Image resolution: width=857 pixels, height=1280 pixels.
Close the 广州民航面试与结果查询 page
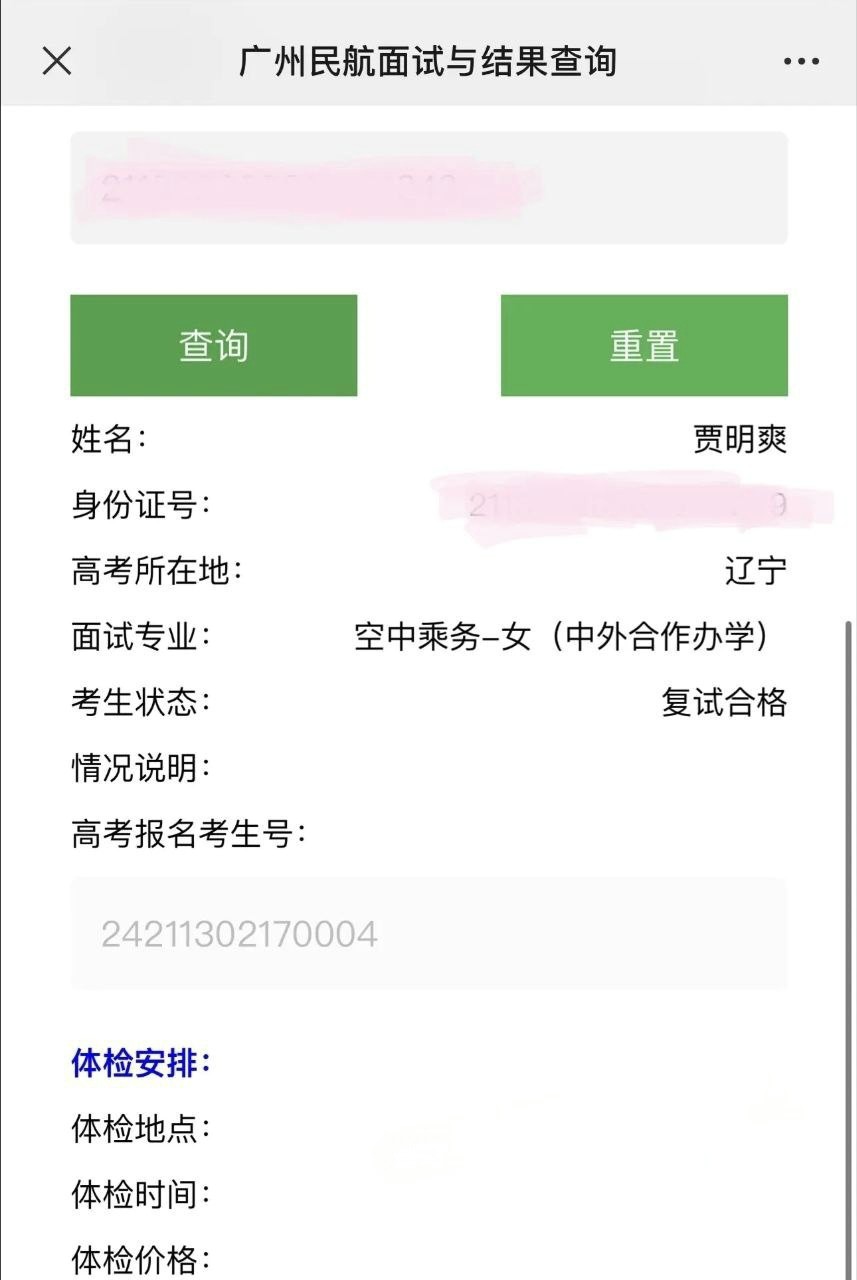pos(57,61)
